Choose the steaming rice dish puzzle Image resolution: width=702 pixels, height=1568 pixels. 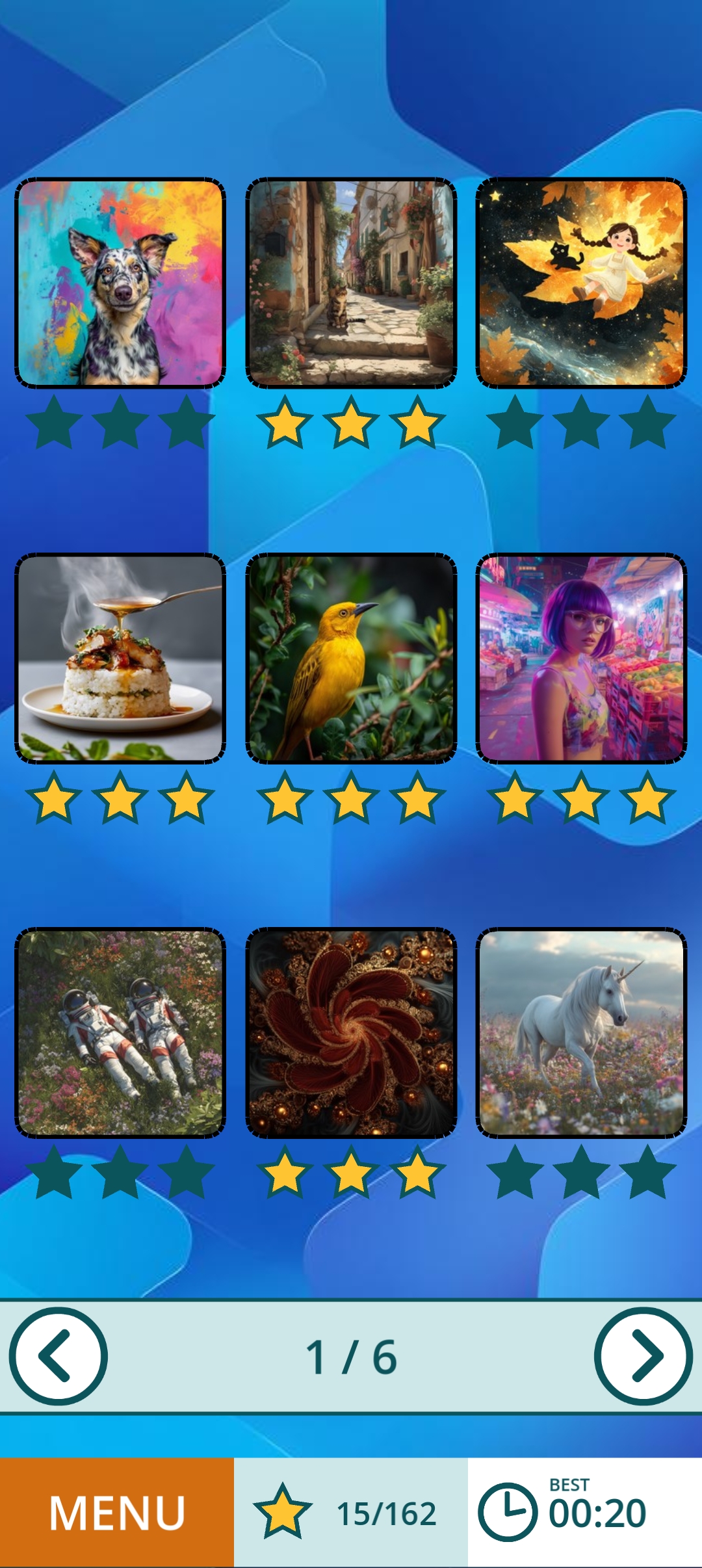[120, 658]
